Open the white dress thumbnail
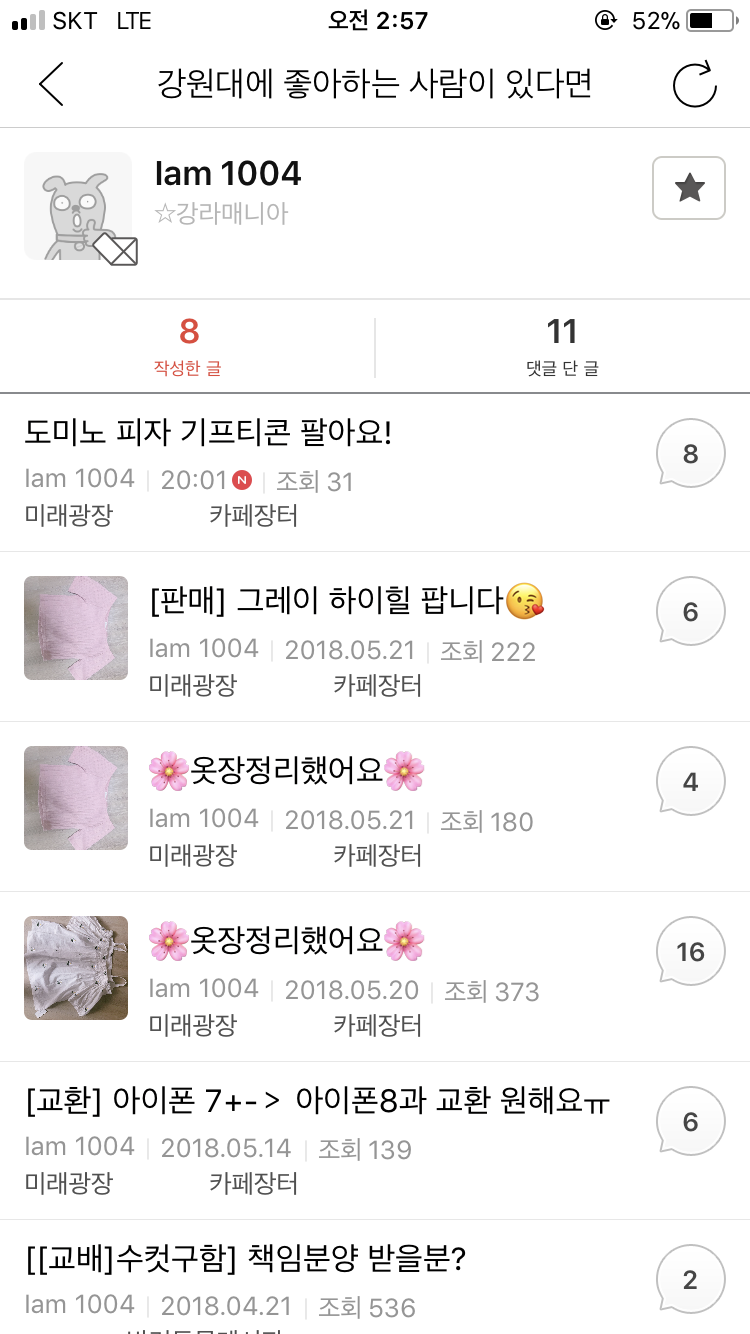The width and height of the screenshot is (750, 1334). pyautogui.click(x=75, y=968)
